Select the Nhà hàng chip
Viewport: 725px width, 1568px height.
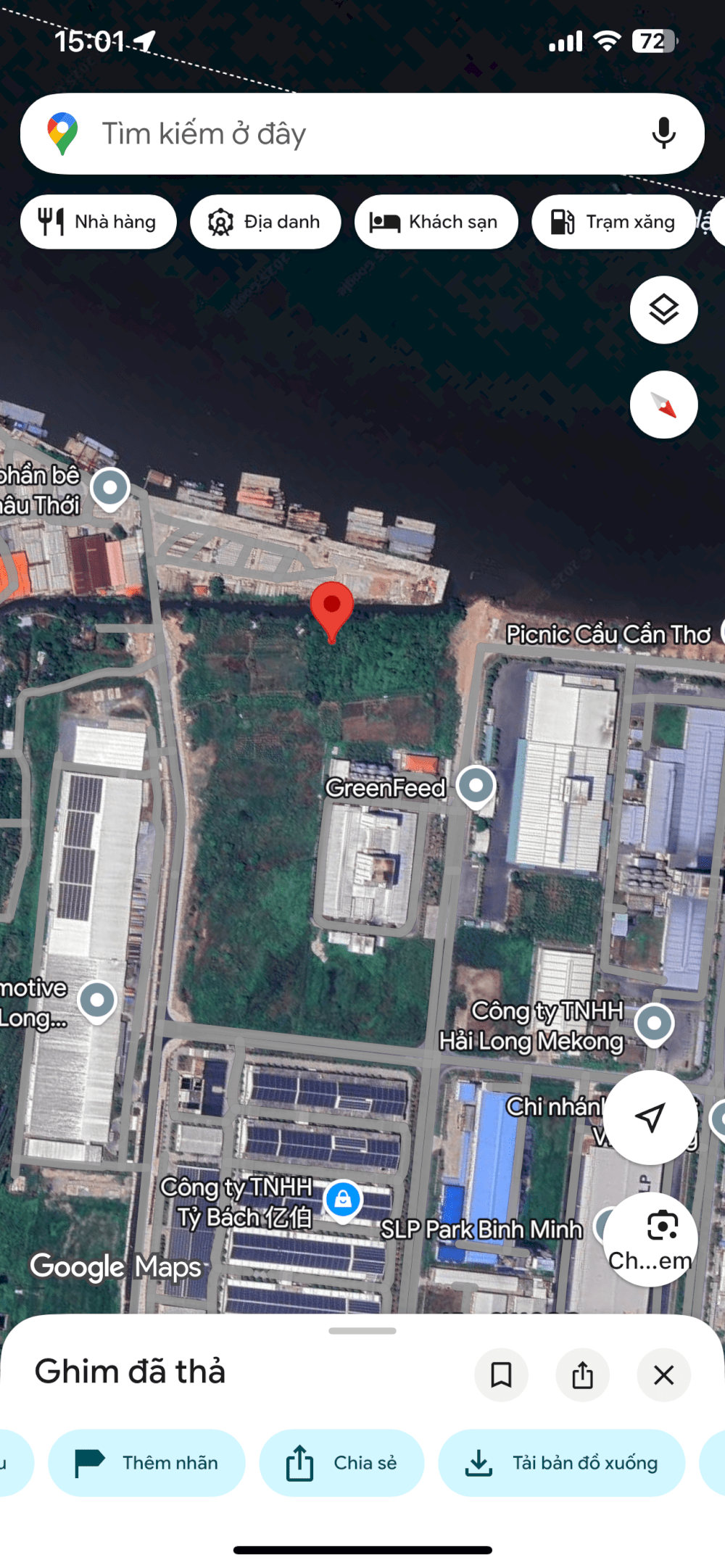(99, 222)
